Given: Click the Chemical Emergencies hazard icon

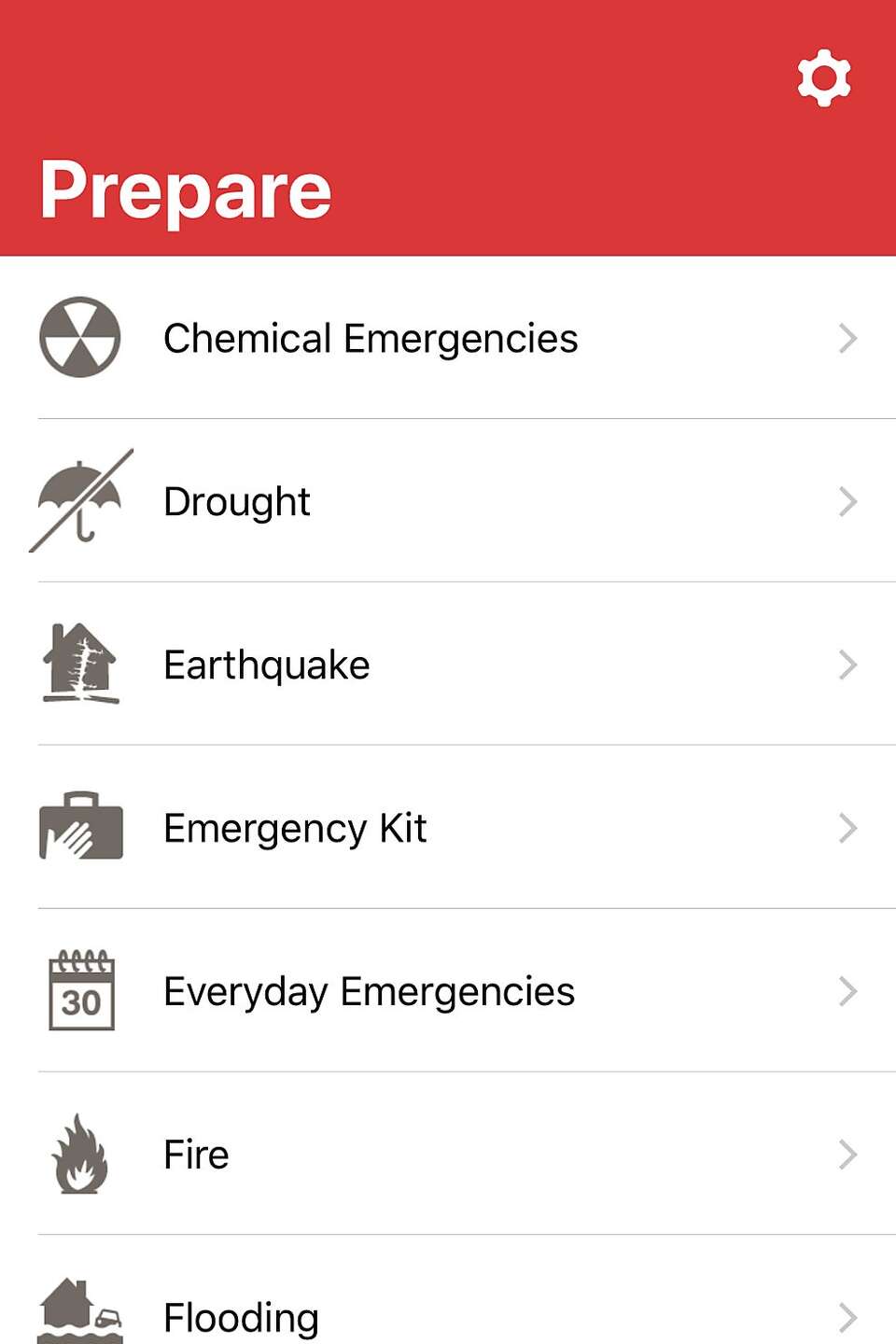Looking at the screenshot, I should click(x=80, y=338).
